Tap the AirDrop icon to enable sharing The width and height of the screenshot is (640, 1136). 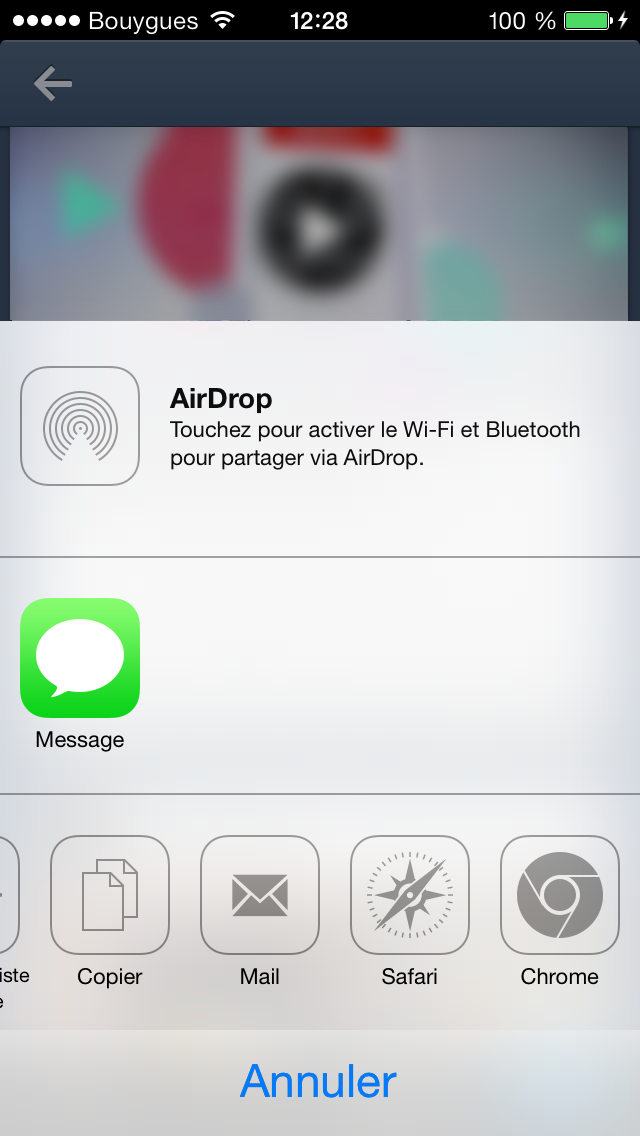(80, 426)
